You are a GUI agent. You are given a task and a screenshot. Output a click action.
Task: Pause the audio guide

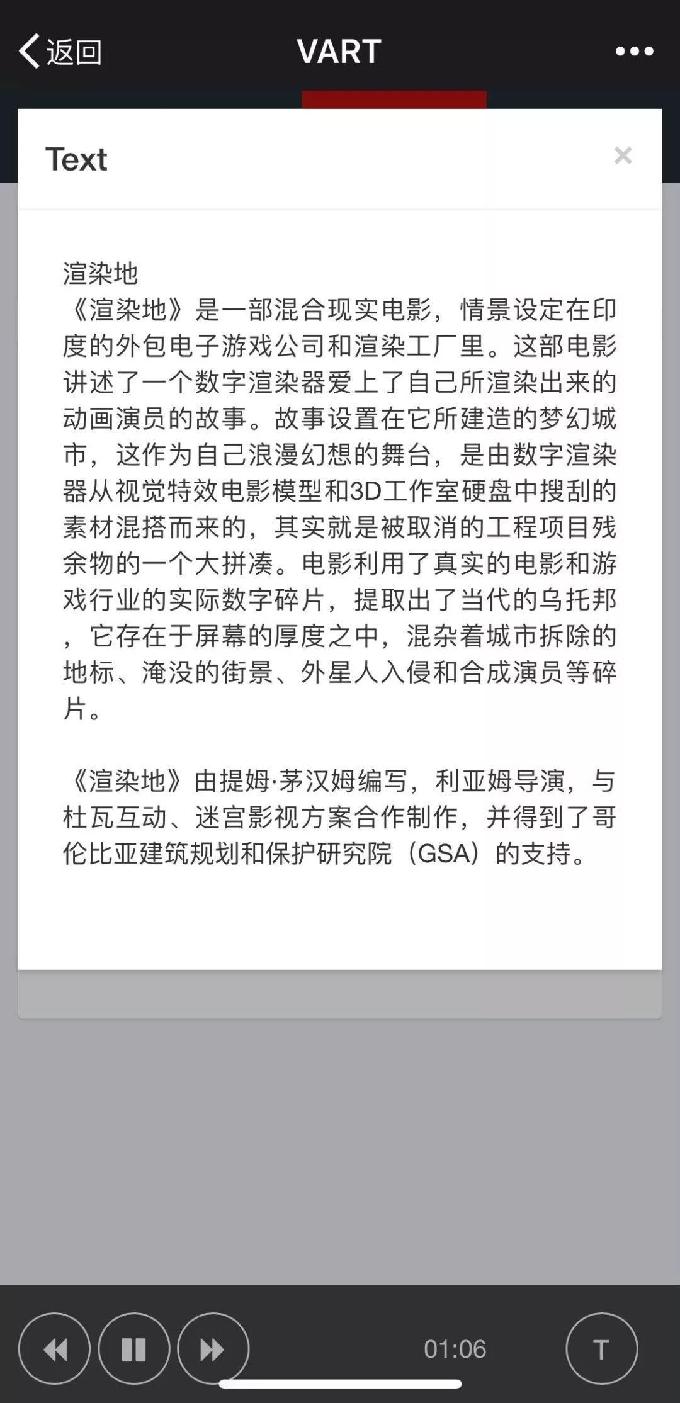pos(134,1349)
